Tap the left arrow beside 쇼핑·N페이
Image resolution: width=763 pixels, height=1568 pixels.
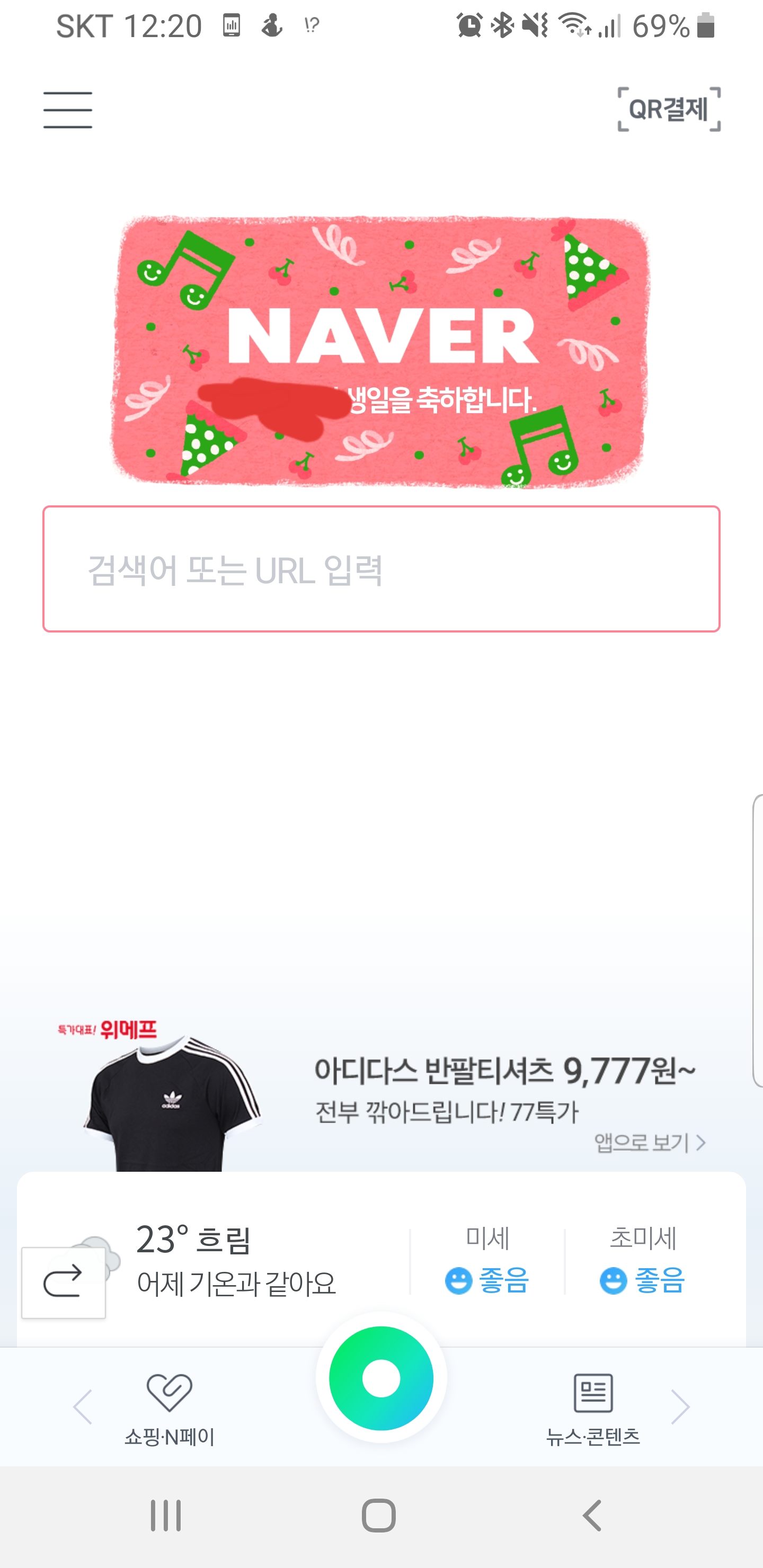[x=83, y=1406]
